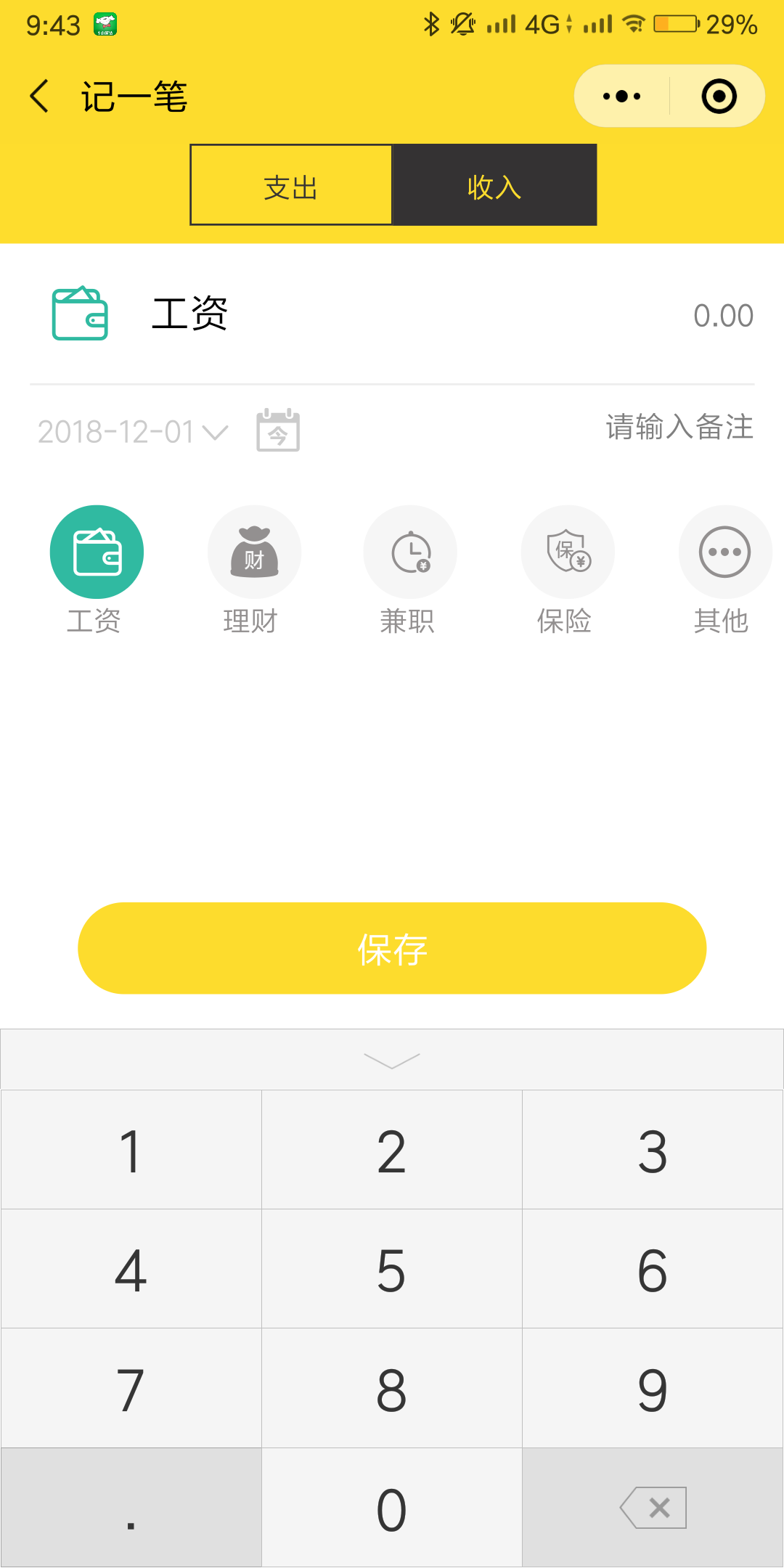Tap the 请输入备注 note field
The height and width of the screenshot is (1568, 784).
pyautogui.click(x=679, y=428)
